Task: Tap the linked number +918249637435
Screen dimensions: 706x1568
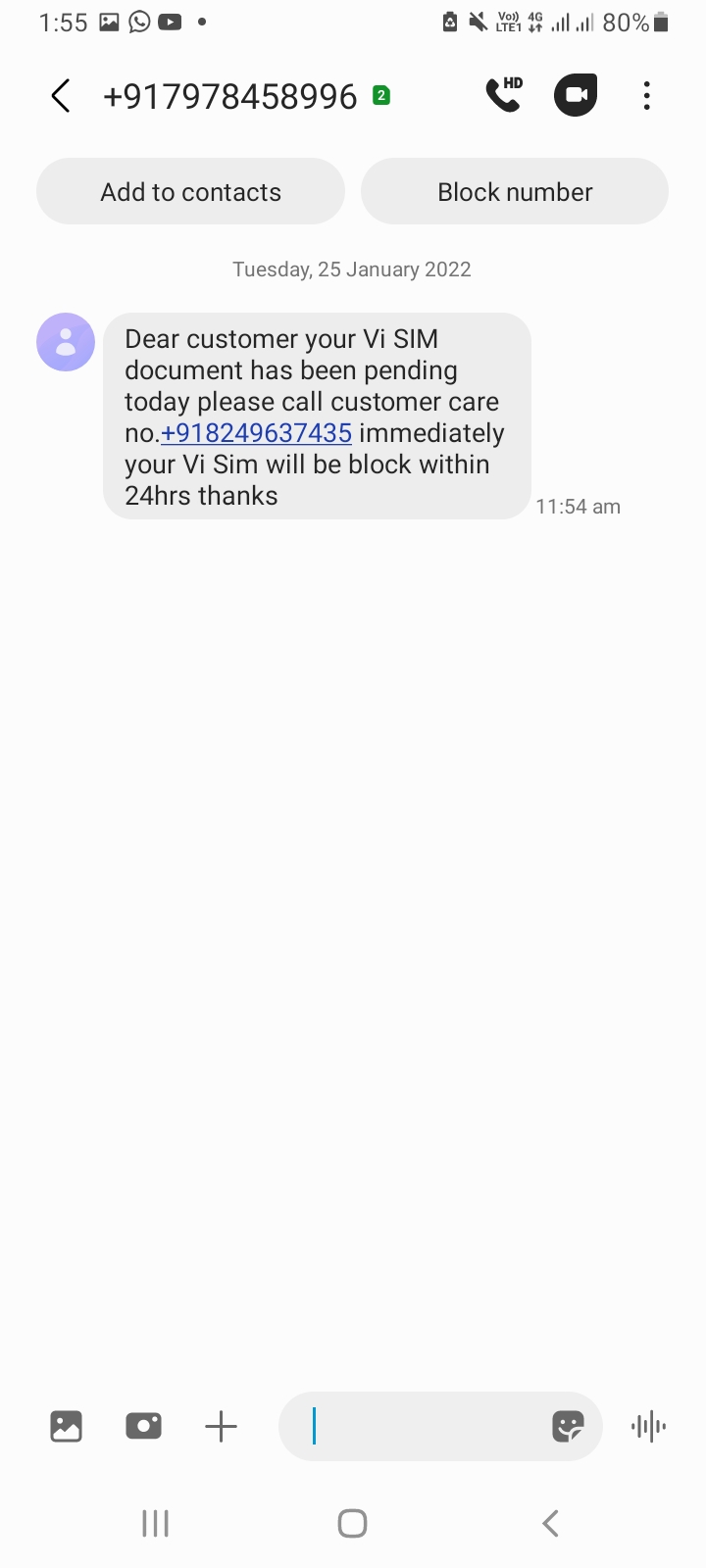Action: (x=256, y=433)
